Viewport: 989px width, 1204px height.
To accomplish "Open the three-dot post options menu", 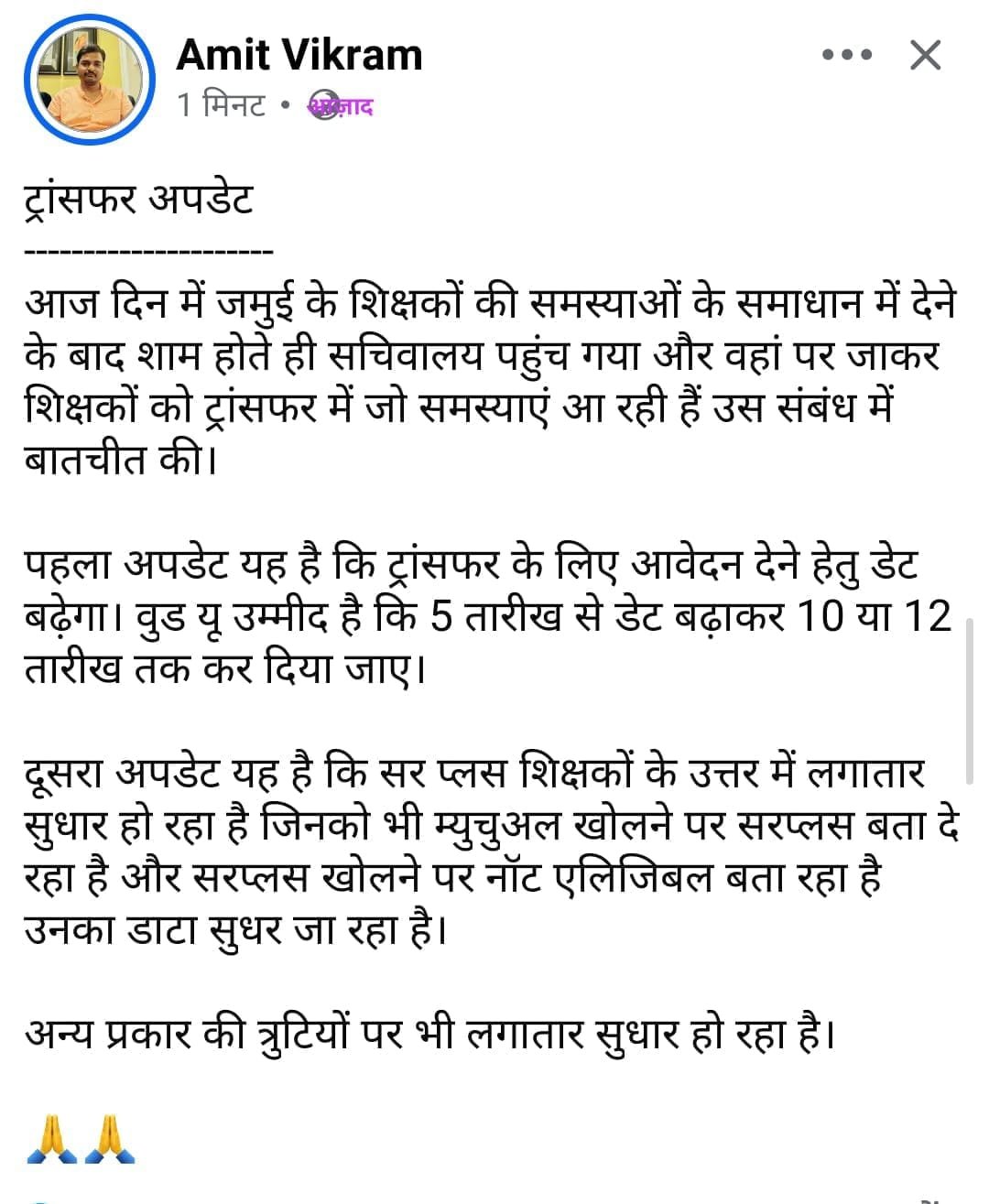I will [847, 56].
